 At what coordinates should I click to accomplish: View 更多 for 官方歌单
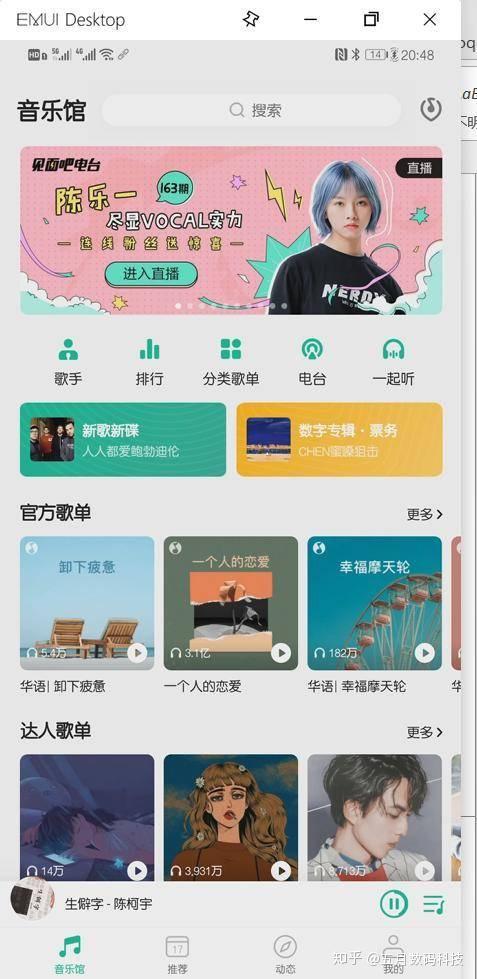[425, 514]
